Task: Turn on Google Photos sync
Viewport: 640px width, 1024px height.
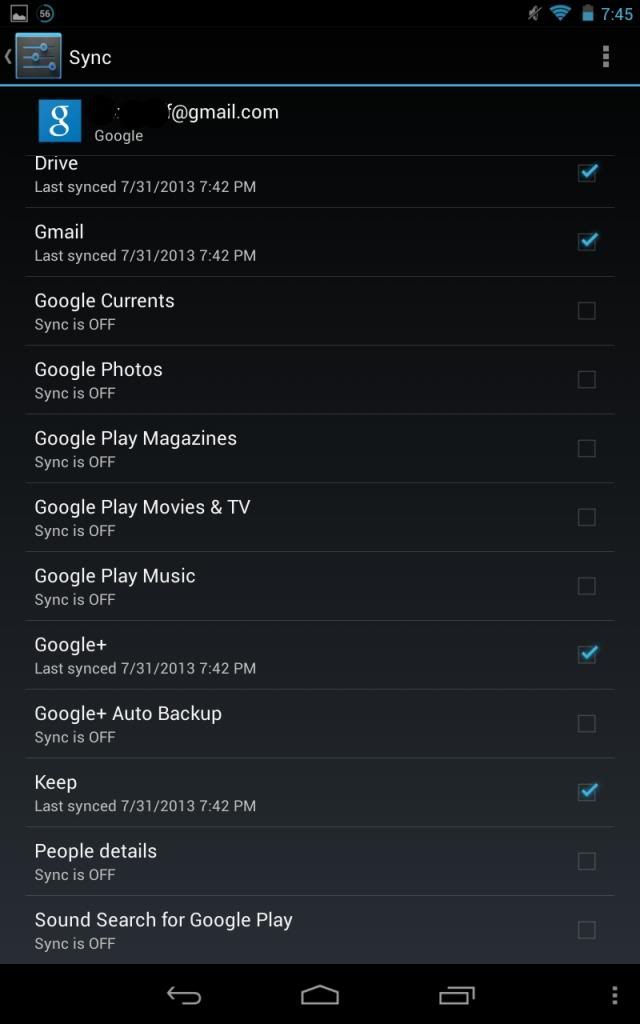Action: click(x=587, y=380)
